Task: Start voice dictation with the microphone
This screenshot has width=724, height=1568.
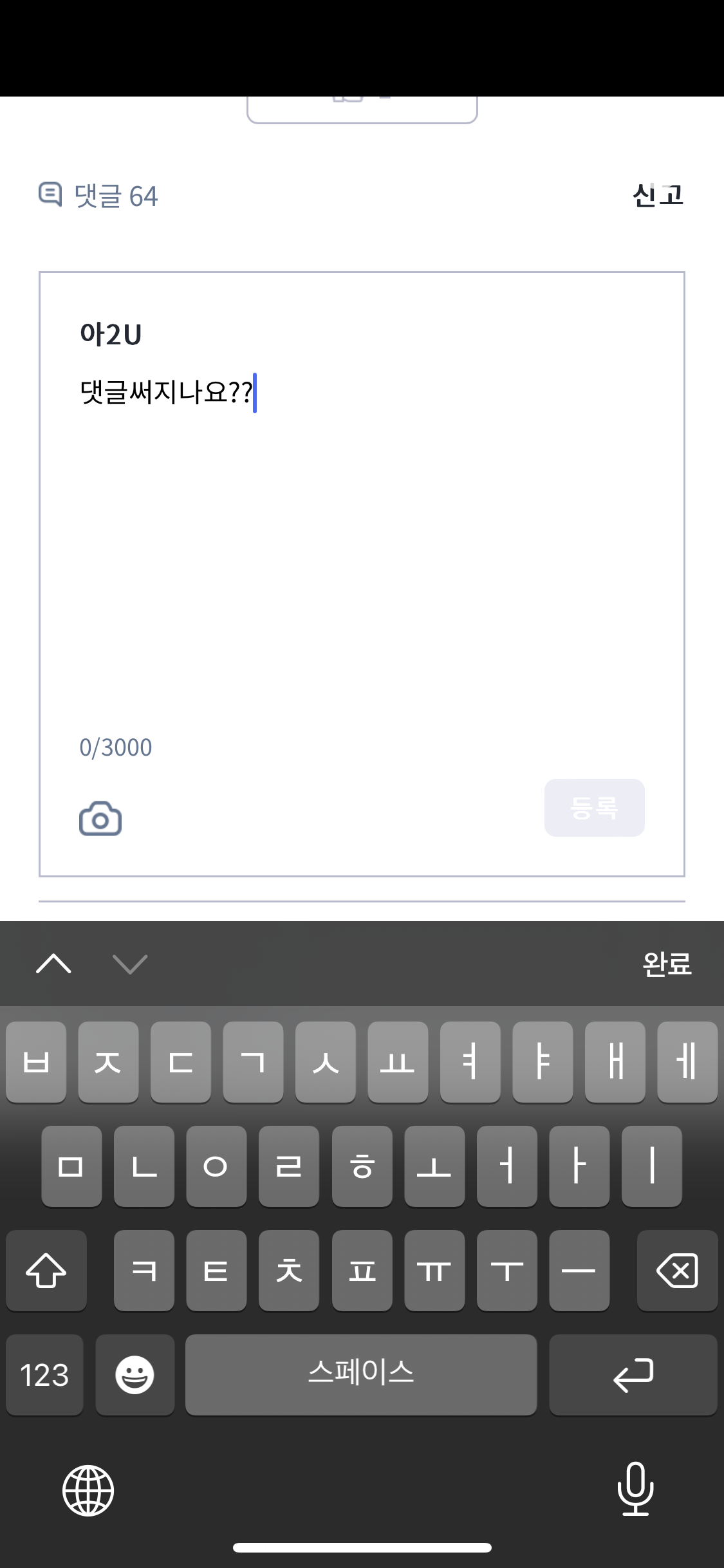Action: click(x=635, y=1489)
